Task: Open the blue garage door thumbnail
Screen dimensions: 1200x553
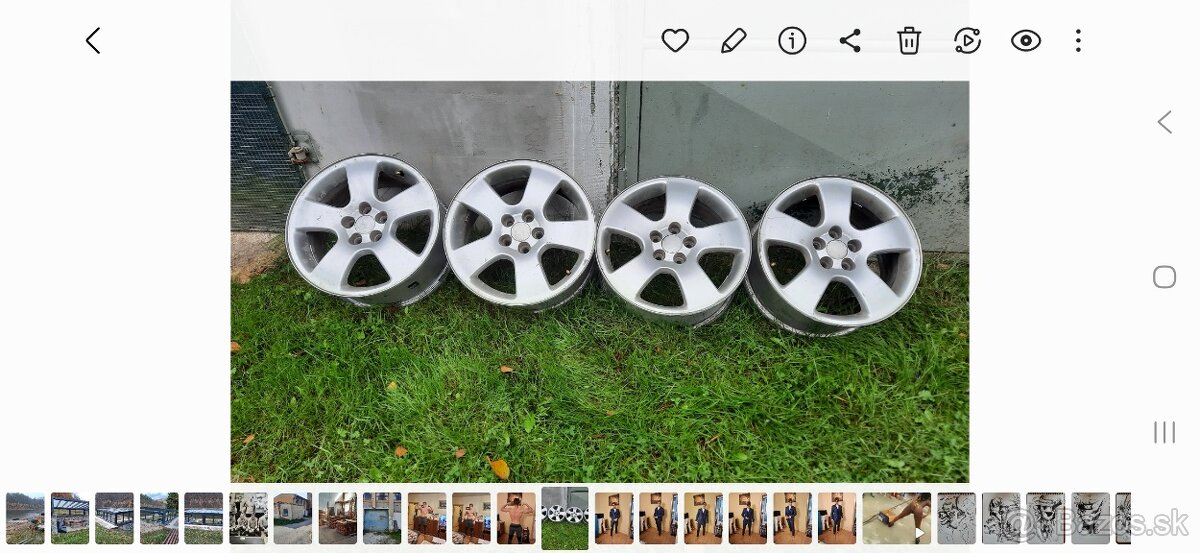Action: click(382, 518)
